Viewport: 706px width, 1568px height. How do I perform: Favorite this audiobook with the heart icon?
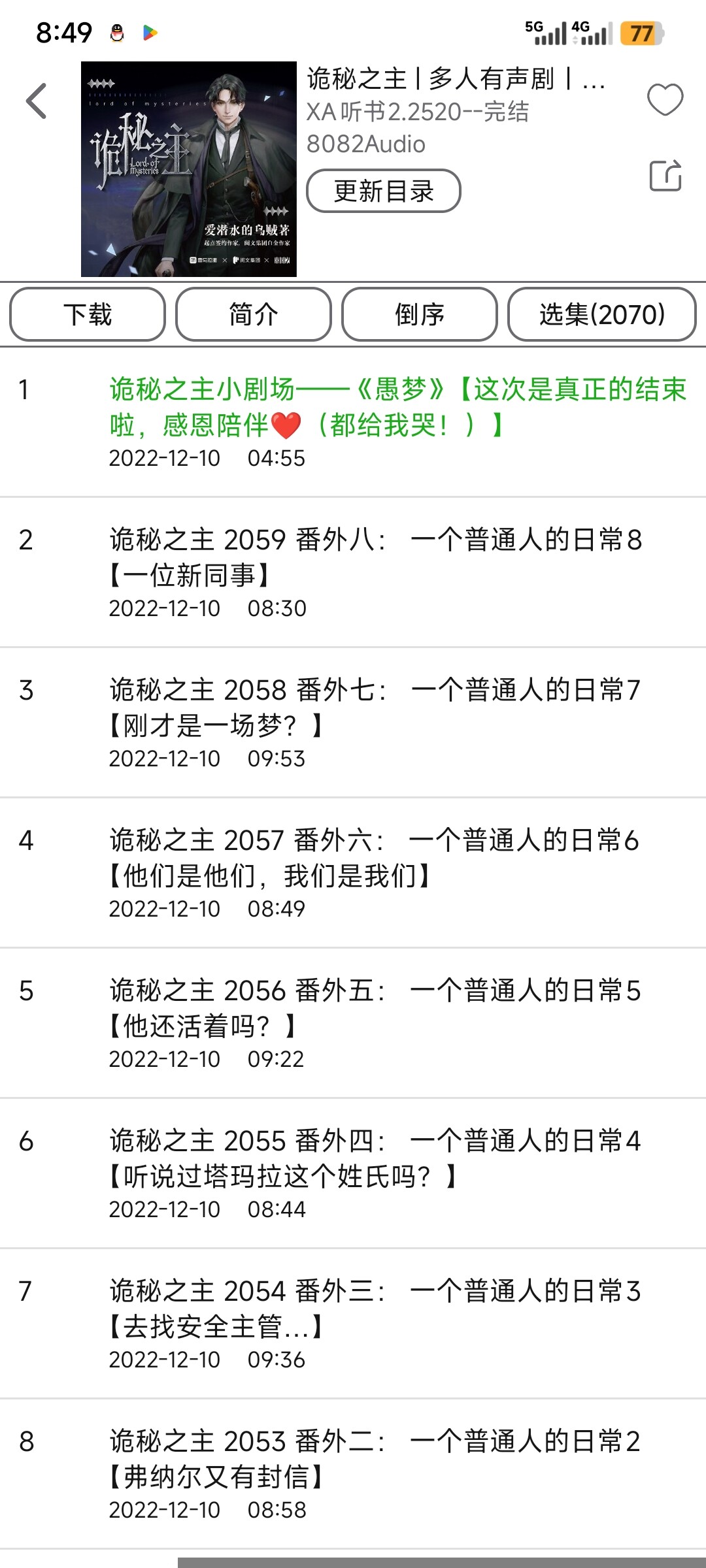pyautogui.click(x=665, y=100)
